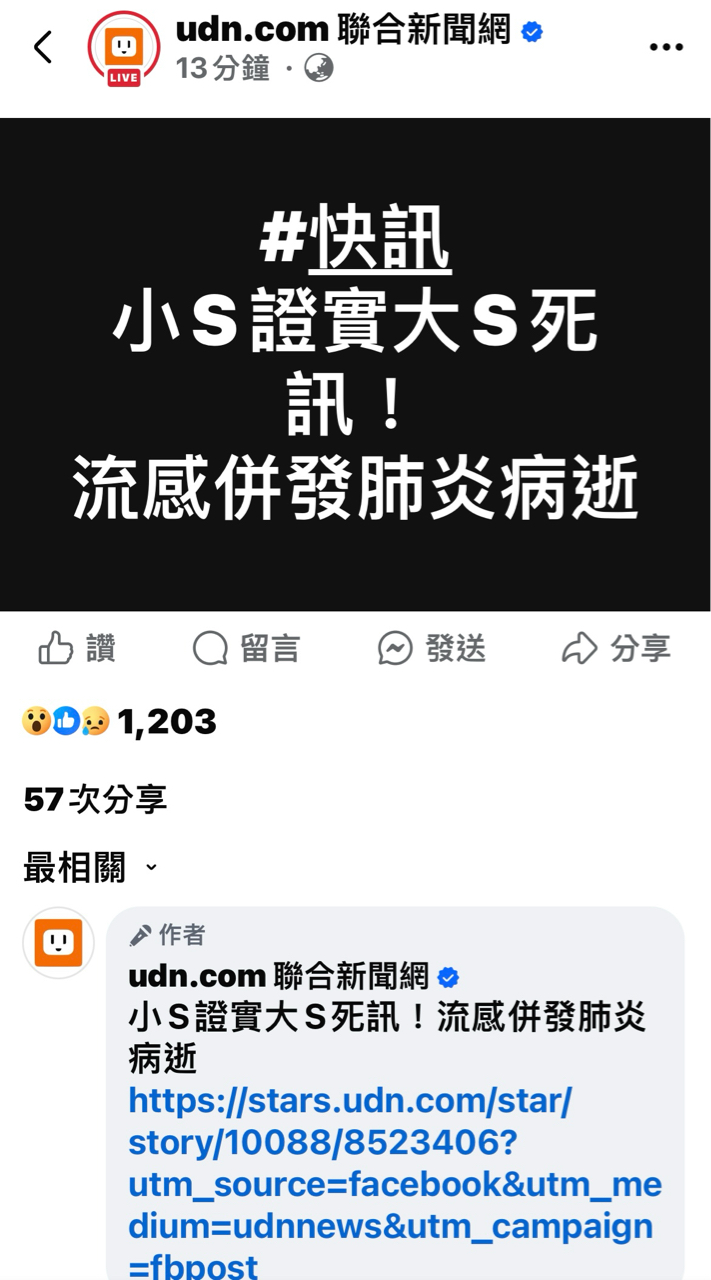The height and width of the screenshot is (1280, 711).
Task: Open the three-dot overflow menu
Action: tap(666, 47)
